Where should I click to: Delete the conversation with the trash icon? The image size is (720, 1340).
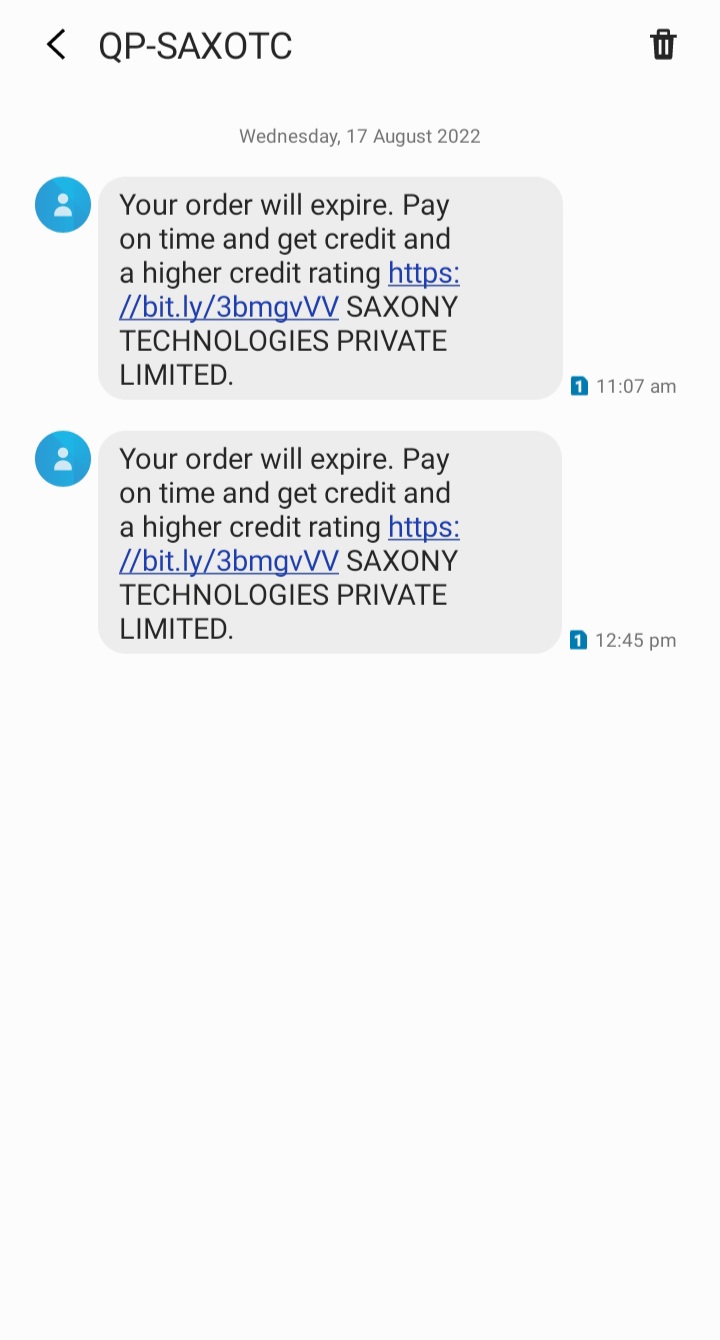click(x=663, y=45)
